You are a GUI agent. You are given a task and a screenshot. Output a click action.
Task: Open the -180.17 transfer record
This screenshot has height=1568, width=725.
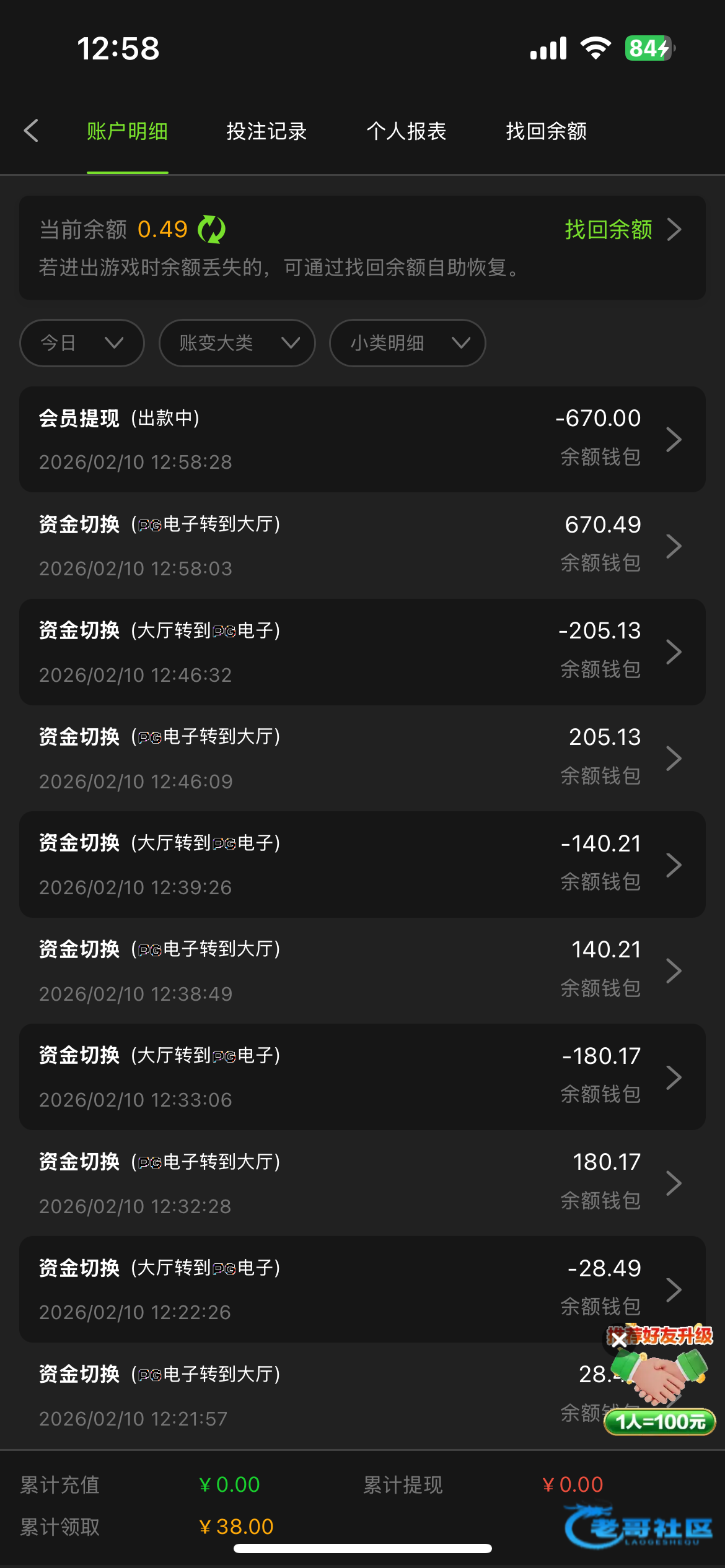point(362,1077)
